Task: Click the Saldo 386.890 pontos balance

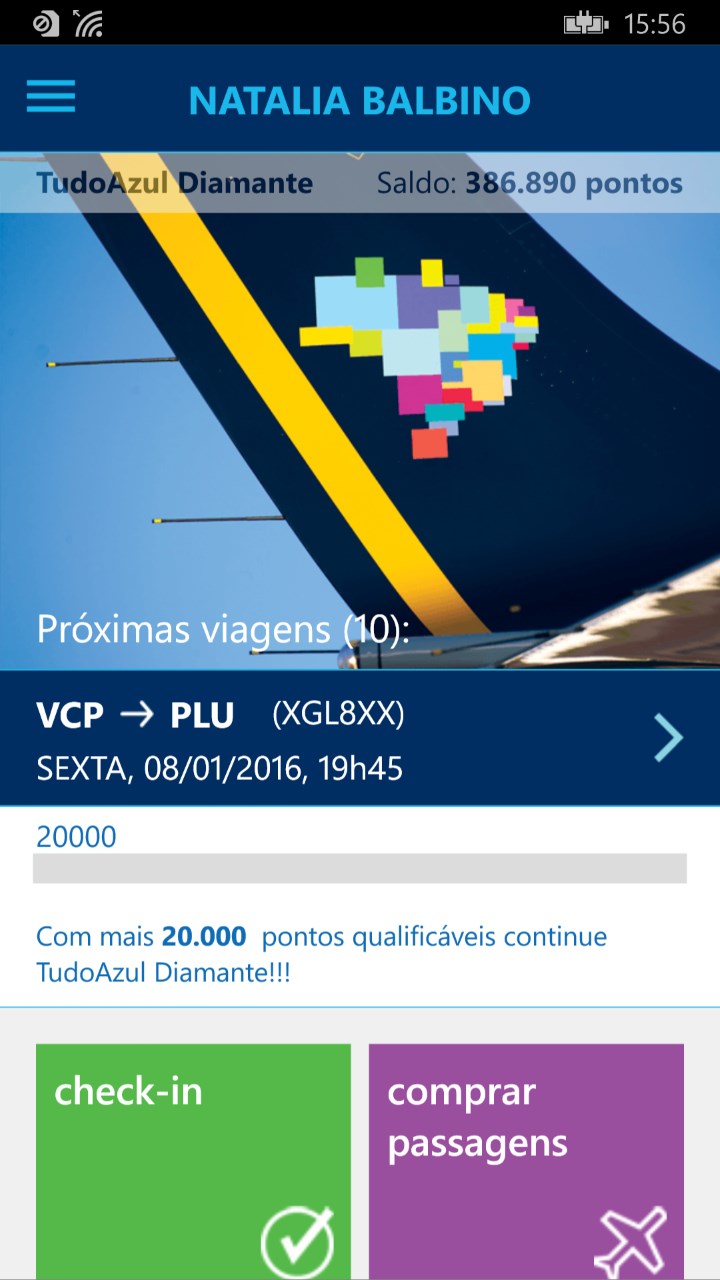Action: click(x=527, y=183)
